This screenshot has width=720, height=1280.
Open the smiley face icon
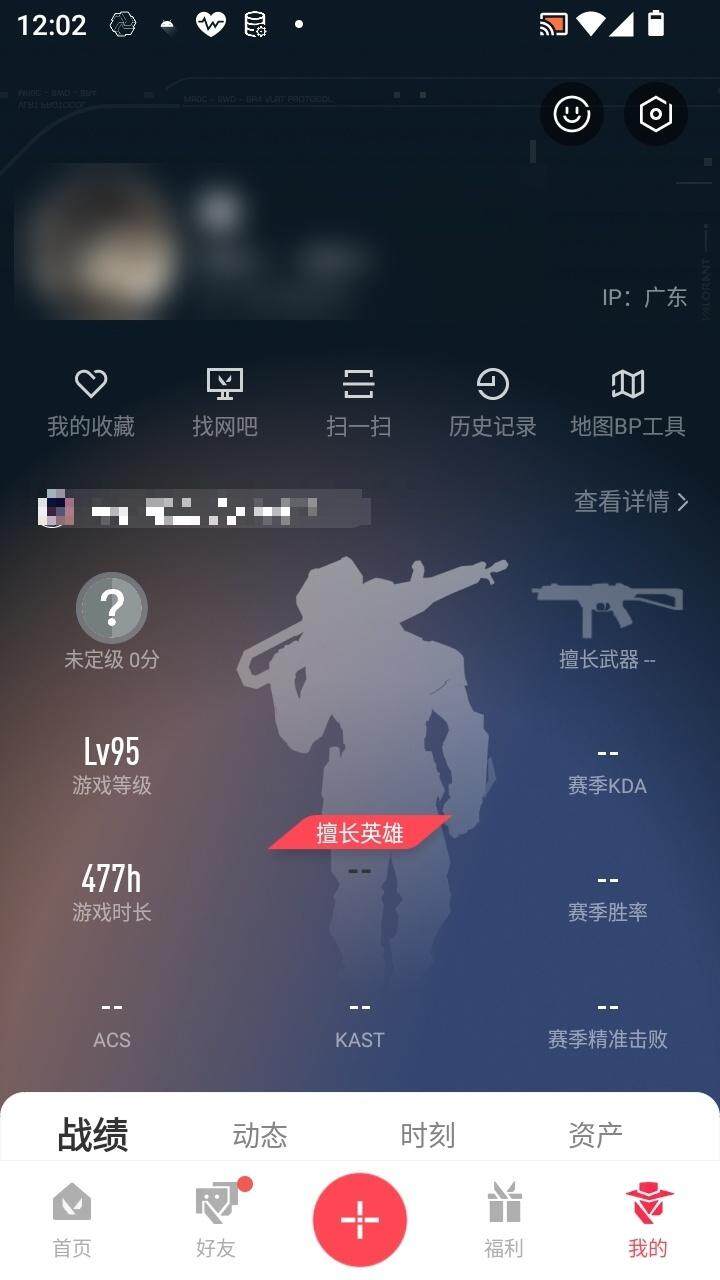tap(572, 114)
